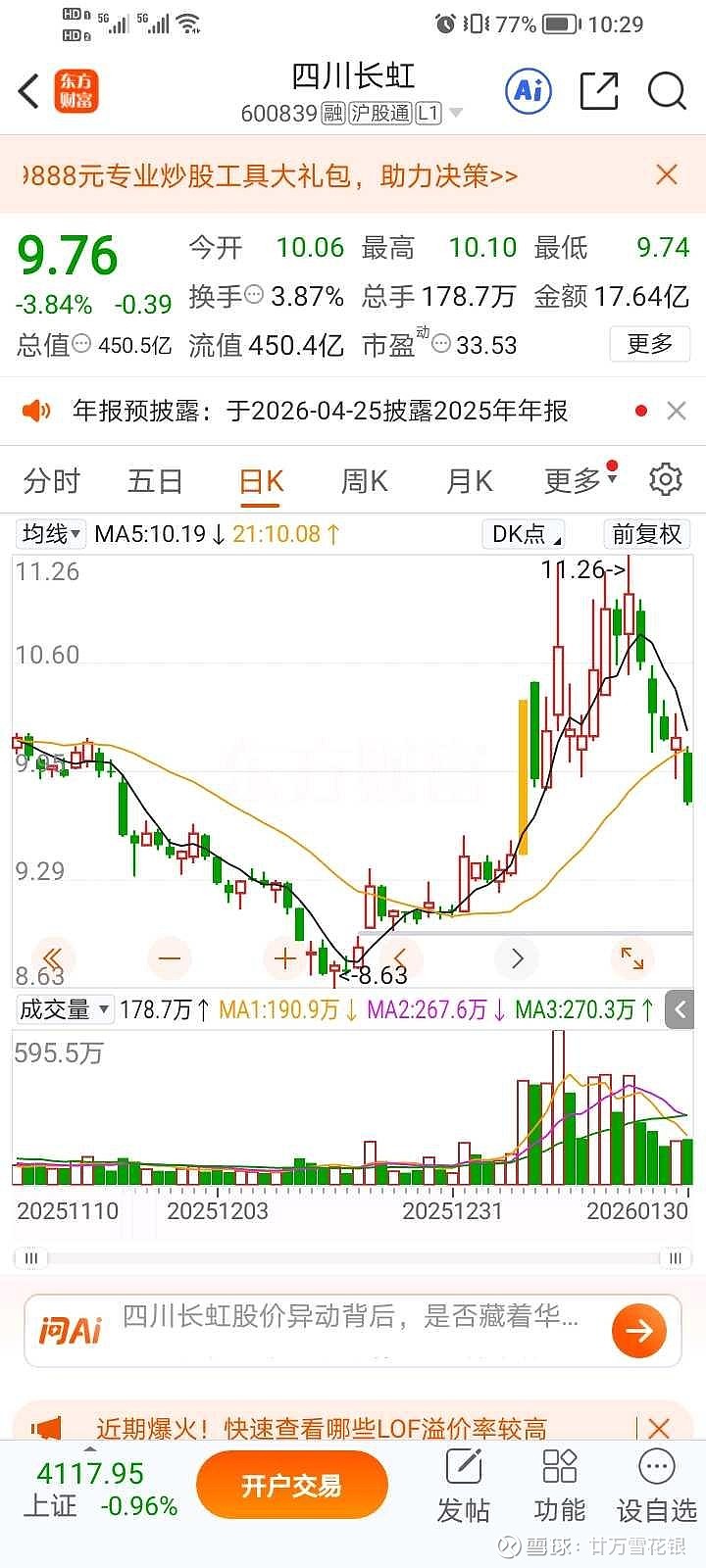The image size is (706, 1568).
Task: Open stock search magnifier
Action: coord(667,91)
